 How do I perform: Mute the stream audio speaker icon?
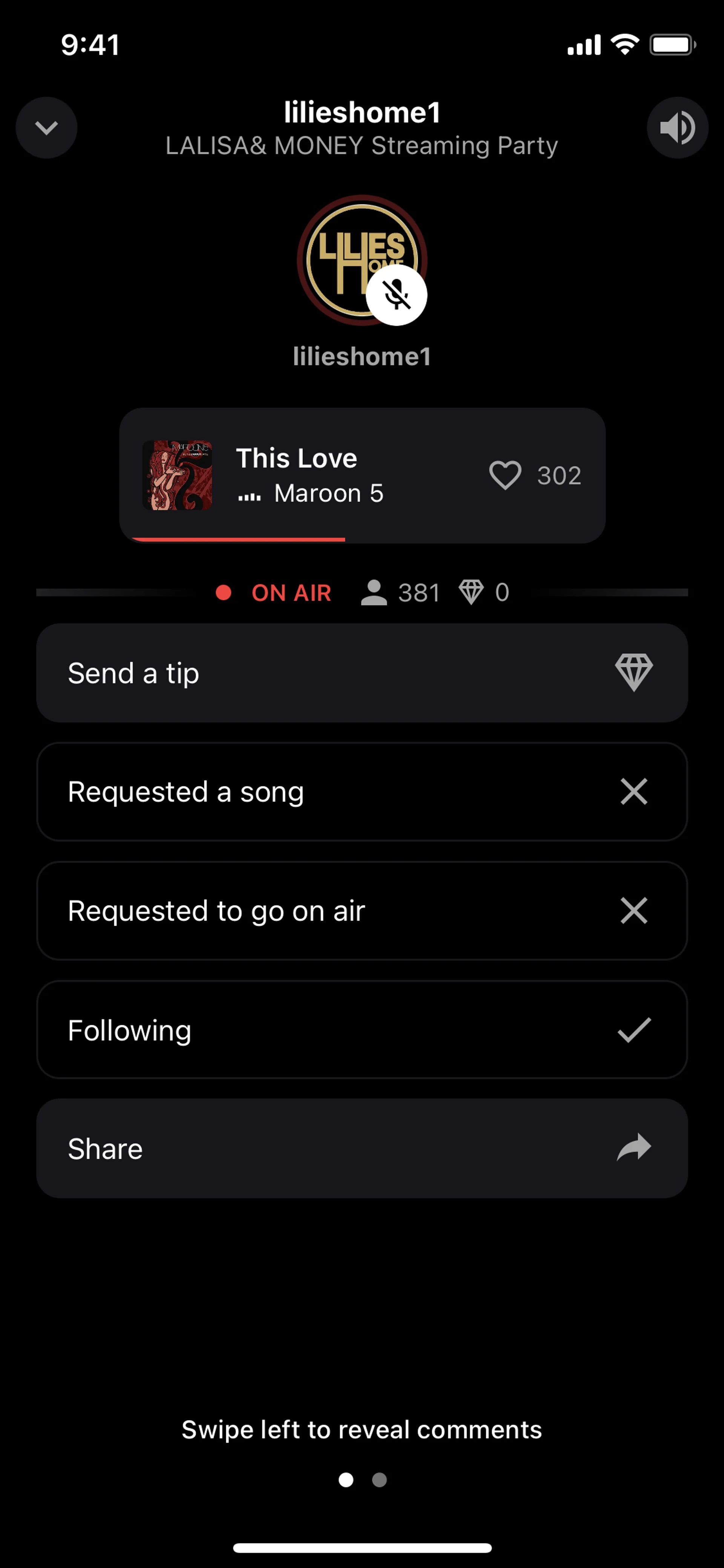click(677, 128)
